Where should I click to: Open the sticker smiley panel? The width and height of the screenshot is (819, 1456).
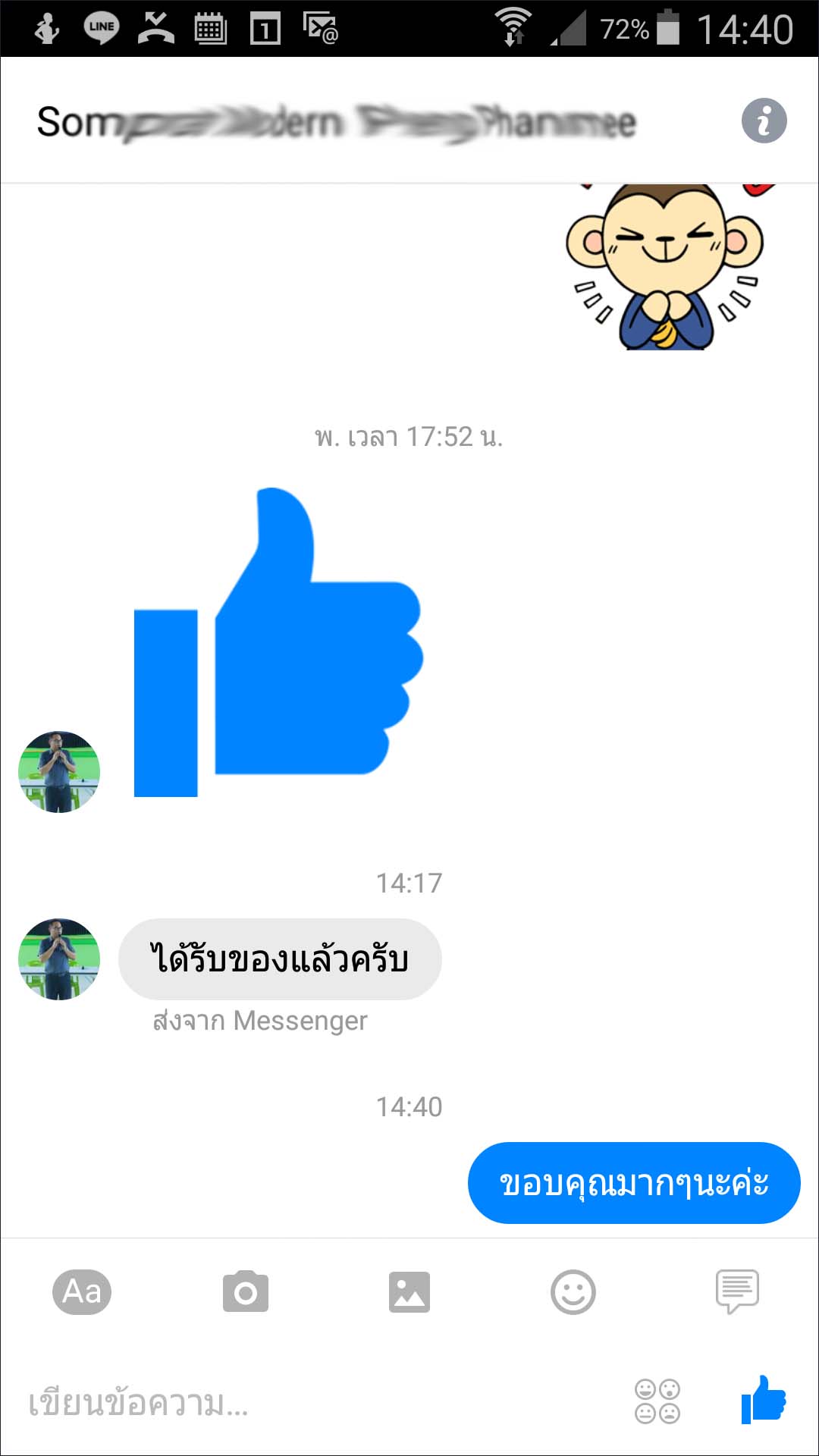573,1291
